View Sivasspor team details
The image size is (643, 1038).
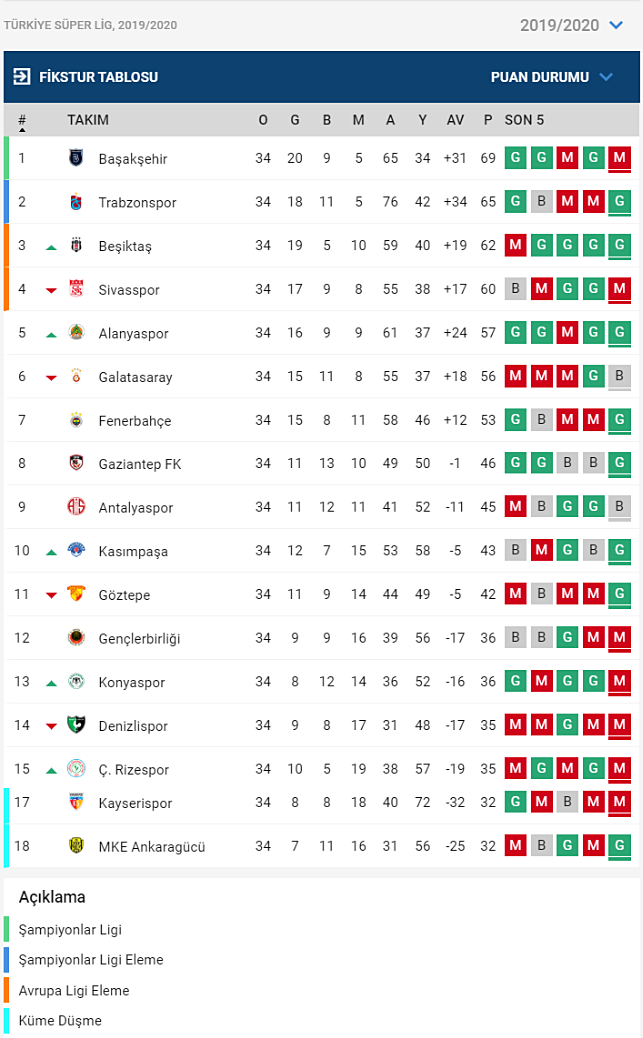click(x=128, y=290)
